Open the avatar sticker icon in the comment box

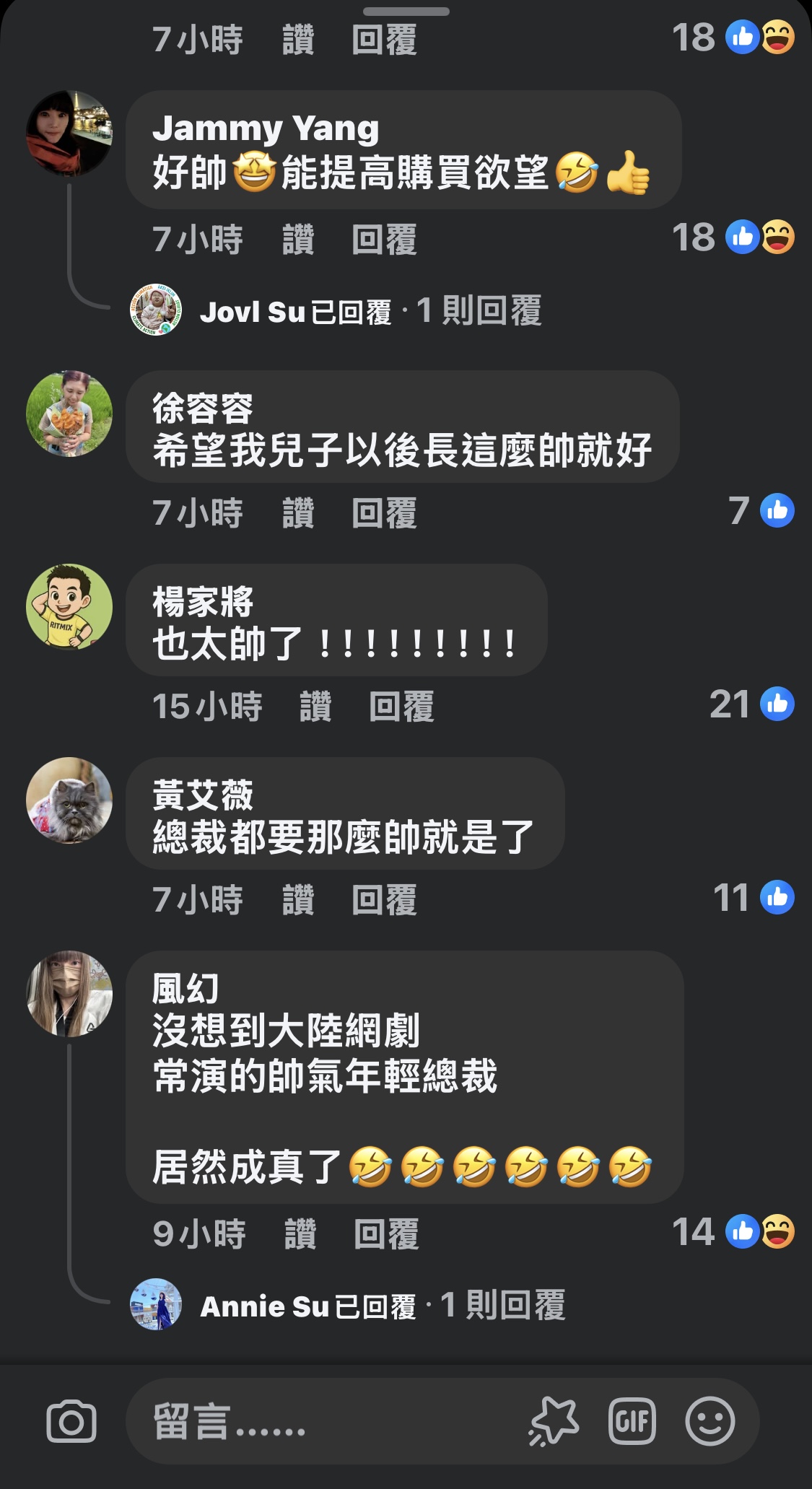click(554, 1421)
